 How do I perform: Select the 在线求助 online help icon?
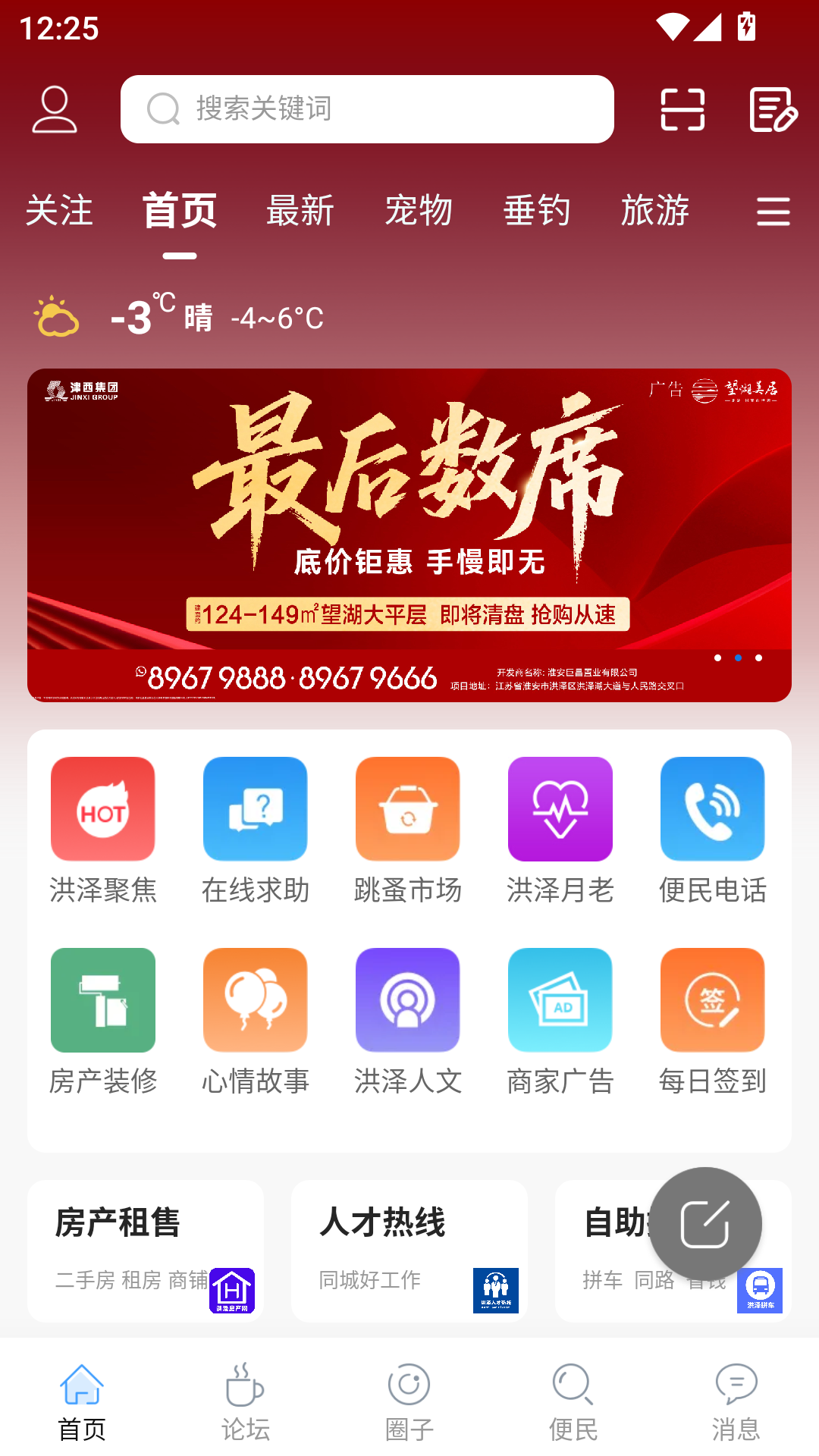point(256,808)
